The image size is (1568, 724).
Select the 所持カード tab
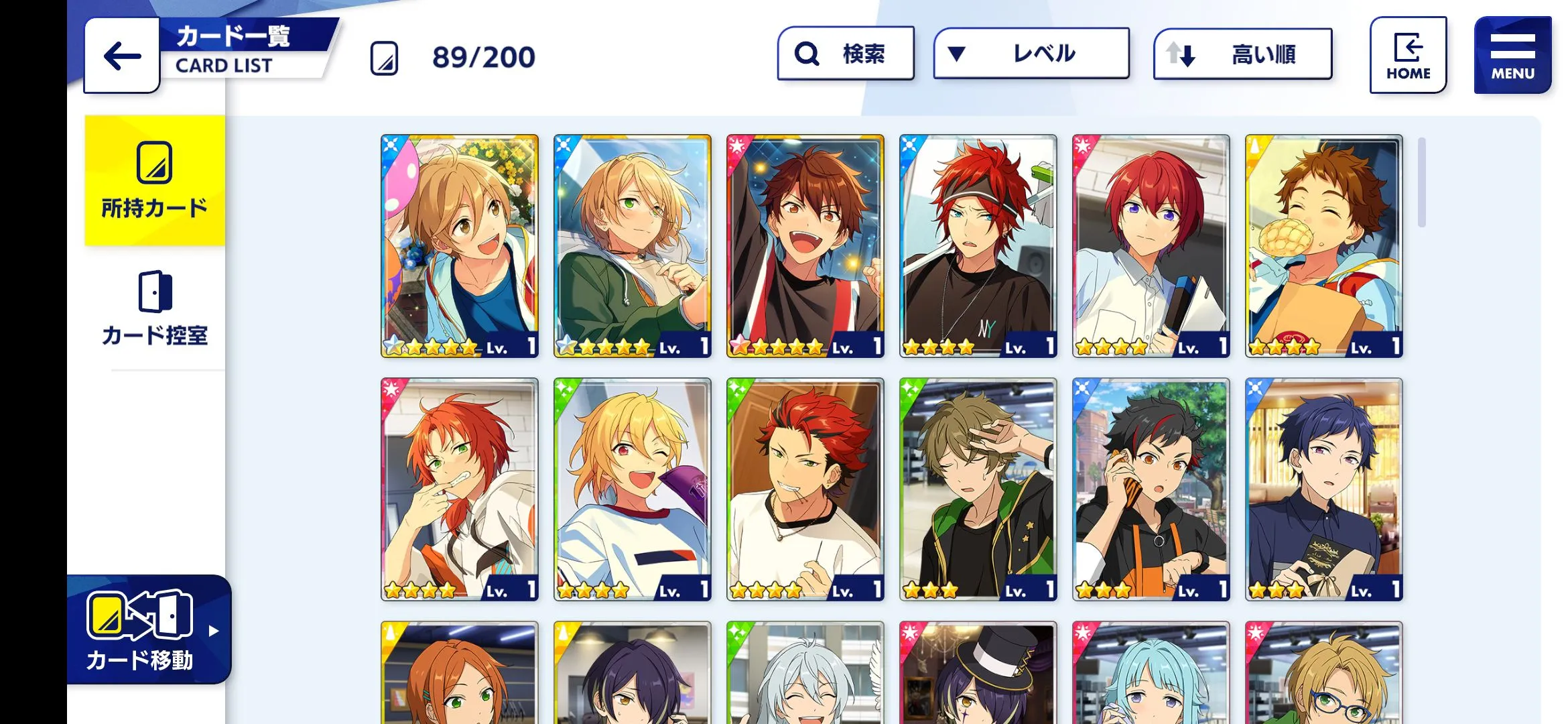(155, 181)
